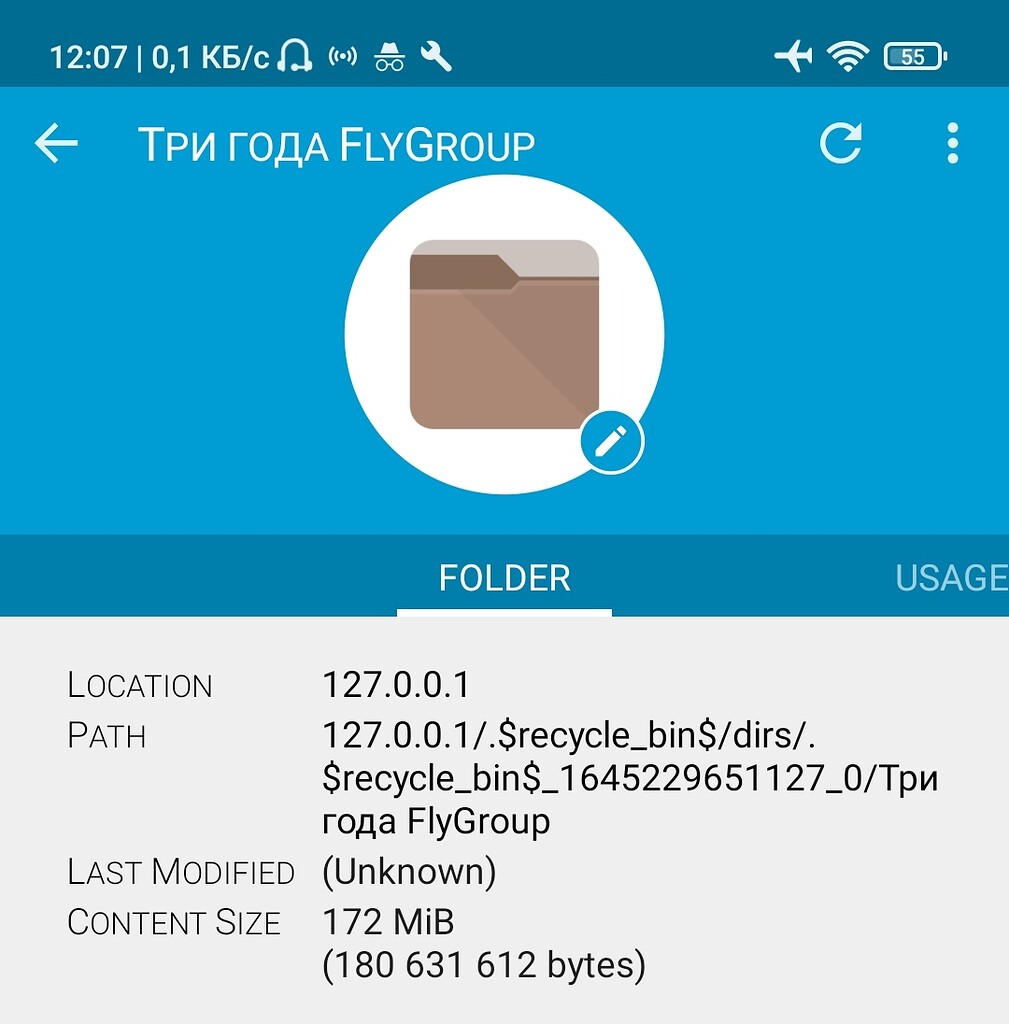The image size is (1009, 1024).
Task: Refresh the folder details
Action: pos(843,143)
